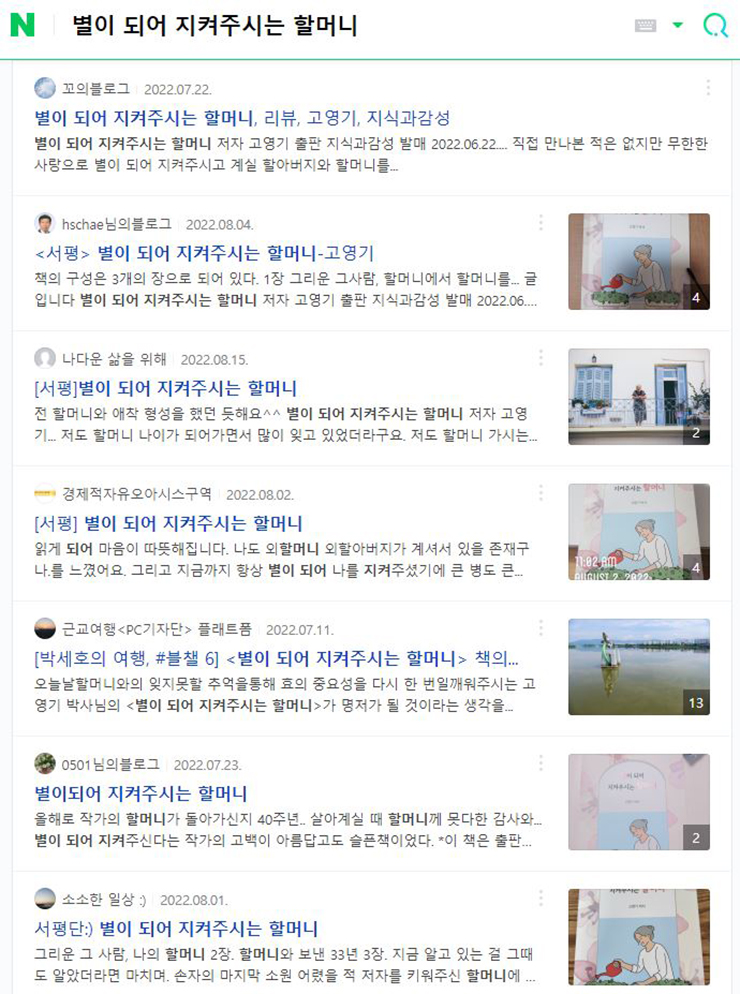Expand the green dropdown arrow

(x=678, y=26)
